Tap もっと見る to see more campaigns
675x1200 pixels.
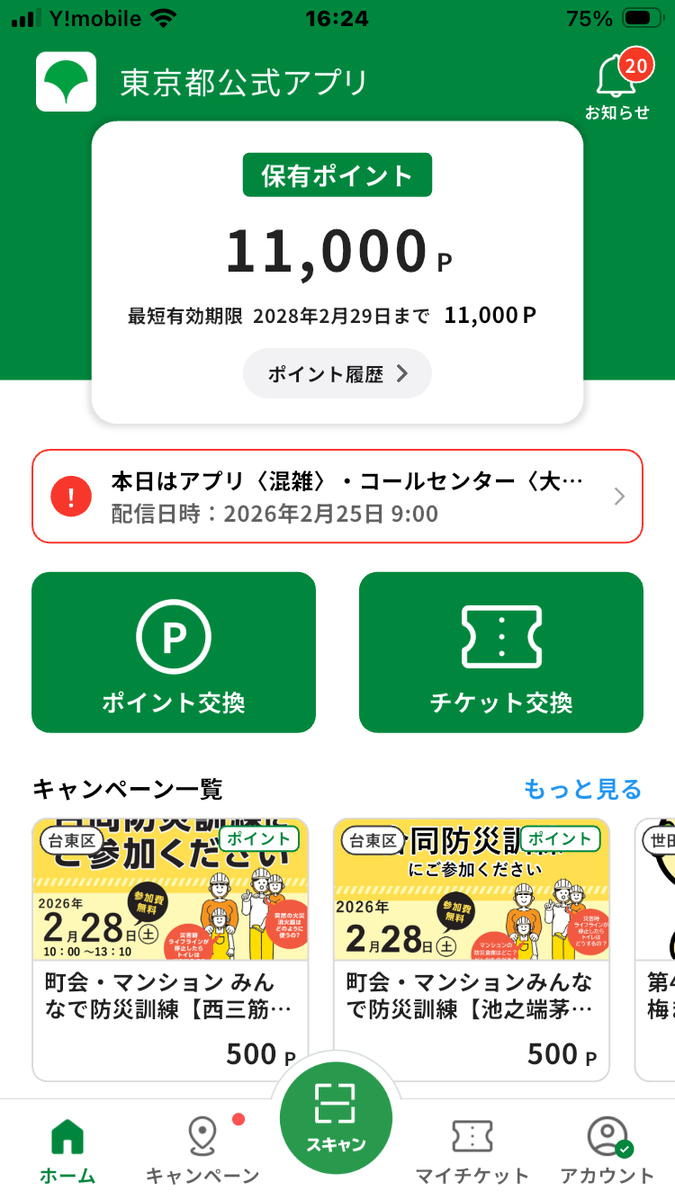(x=582, y=789)
